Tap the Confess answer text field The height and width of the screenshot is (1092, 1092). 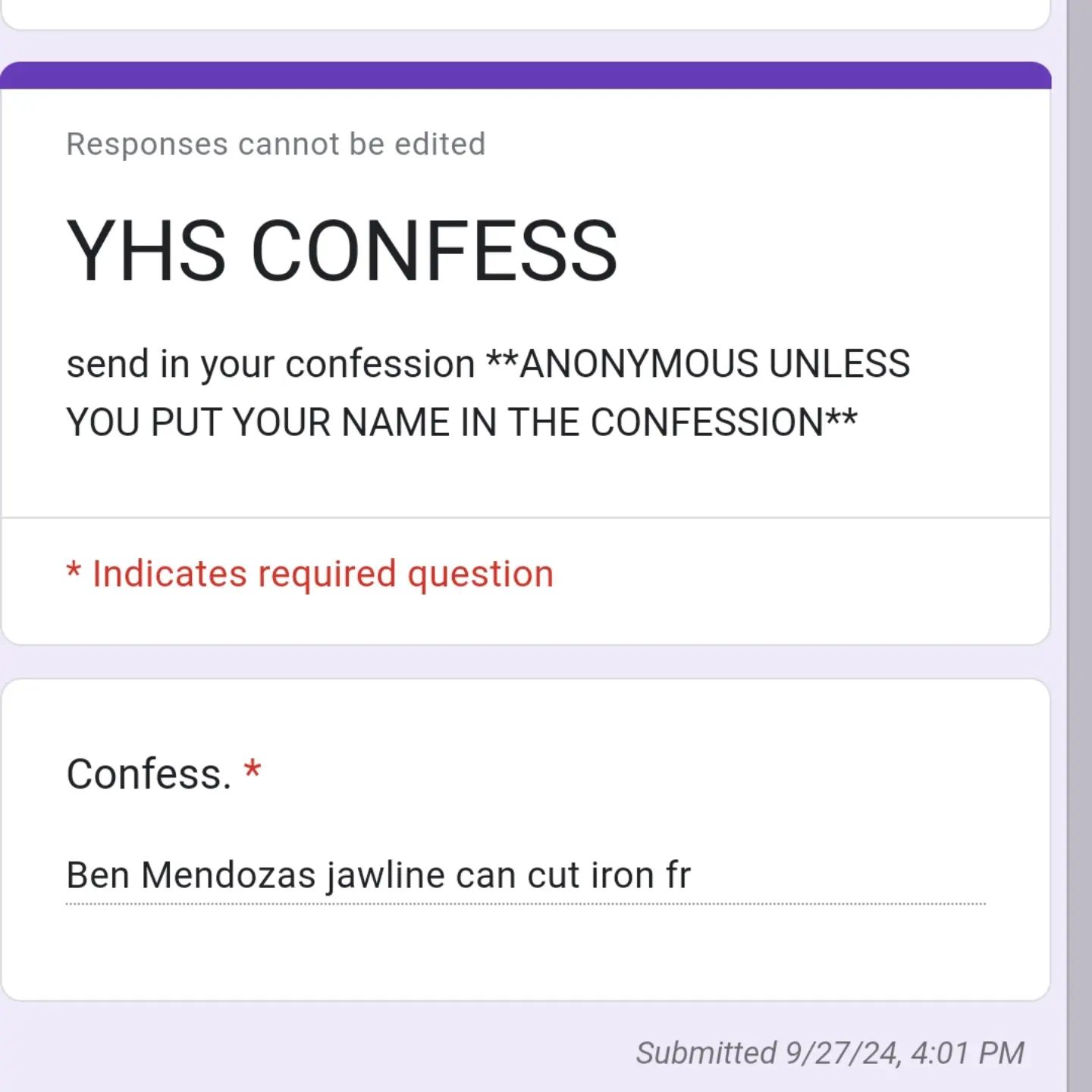(x=525, y=876)
